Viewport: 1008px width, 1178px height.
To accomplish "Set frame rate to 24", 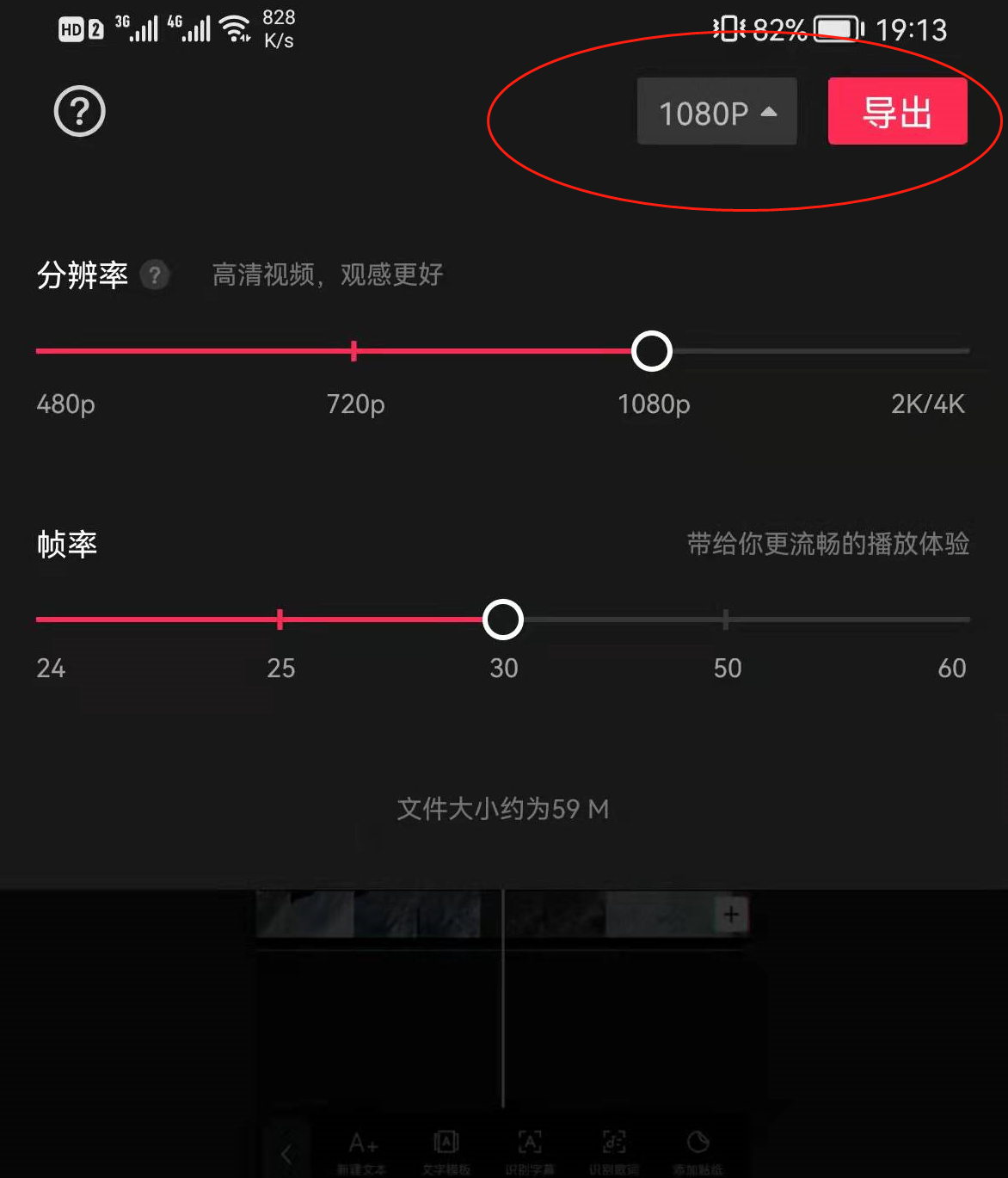I will coord(40,620).
